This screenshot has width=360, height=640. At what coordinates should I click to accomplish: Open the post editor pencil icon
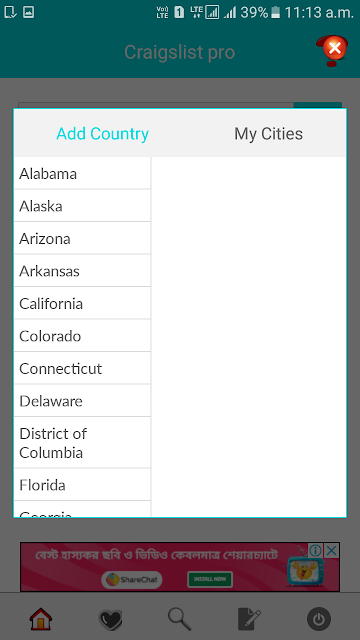(249, 619)
